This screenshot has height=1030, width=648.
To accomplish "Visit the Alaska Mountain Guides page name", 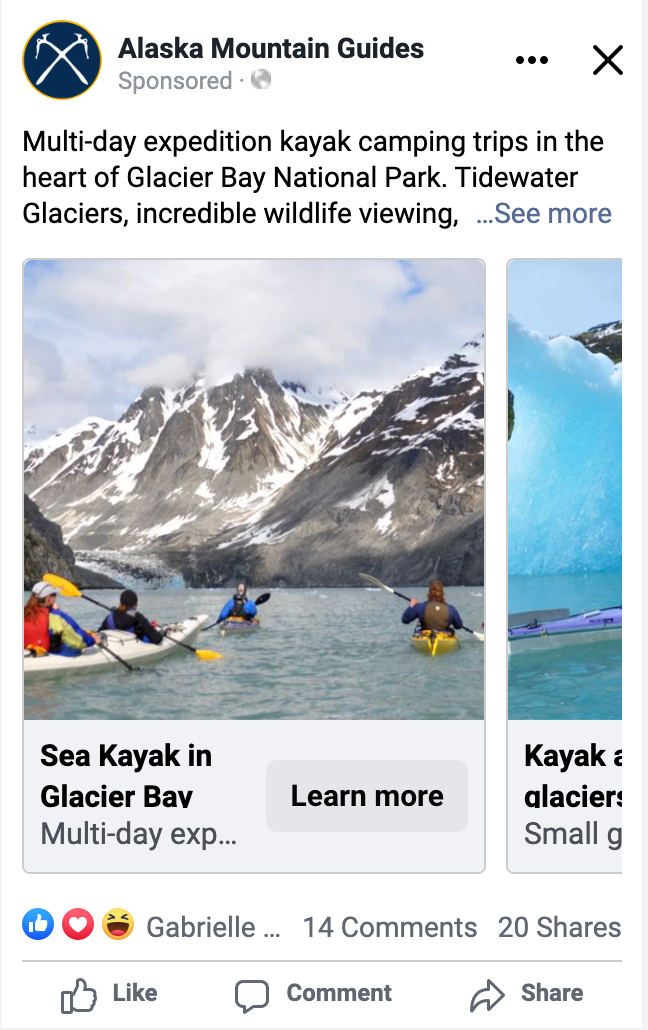I will [x=271, y=47].
